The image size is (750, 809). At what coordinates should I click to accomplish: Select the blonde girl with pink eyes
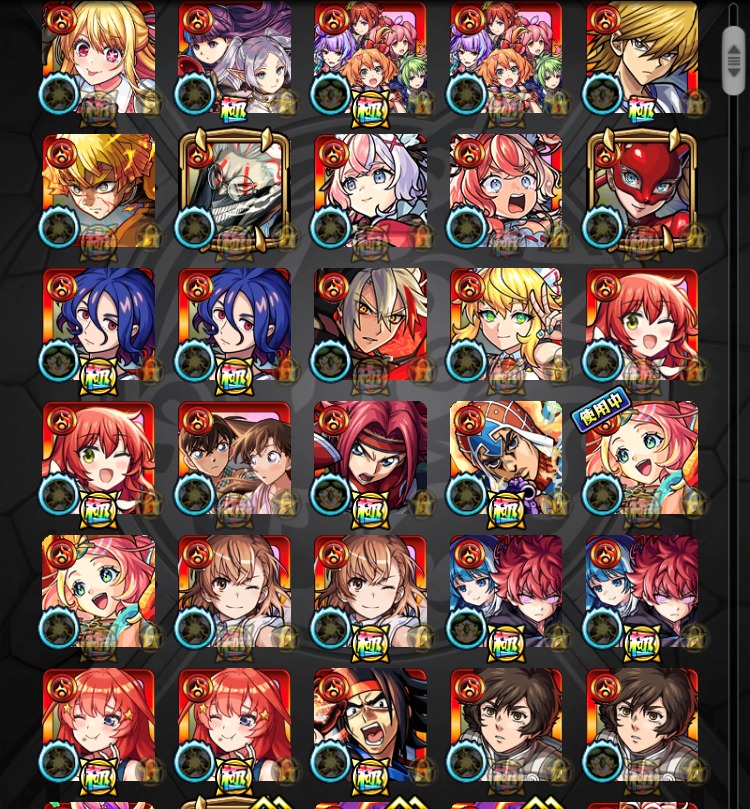click(99, 58)
